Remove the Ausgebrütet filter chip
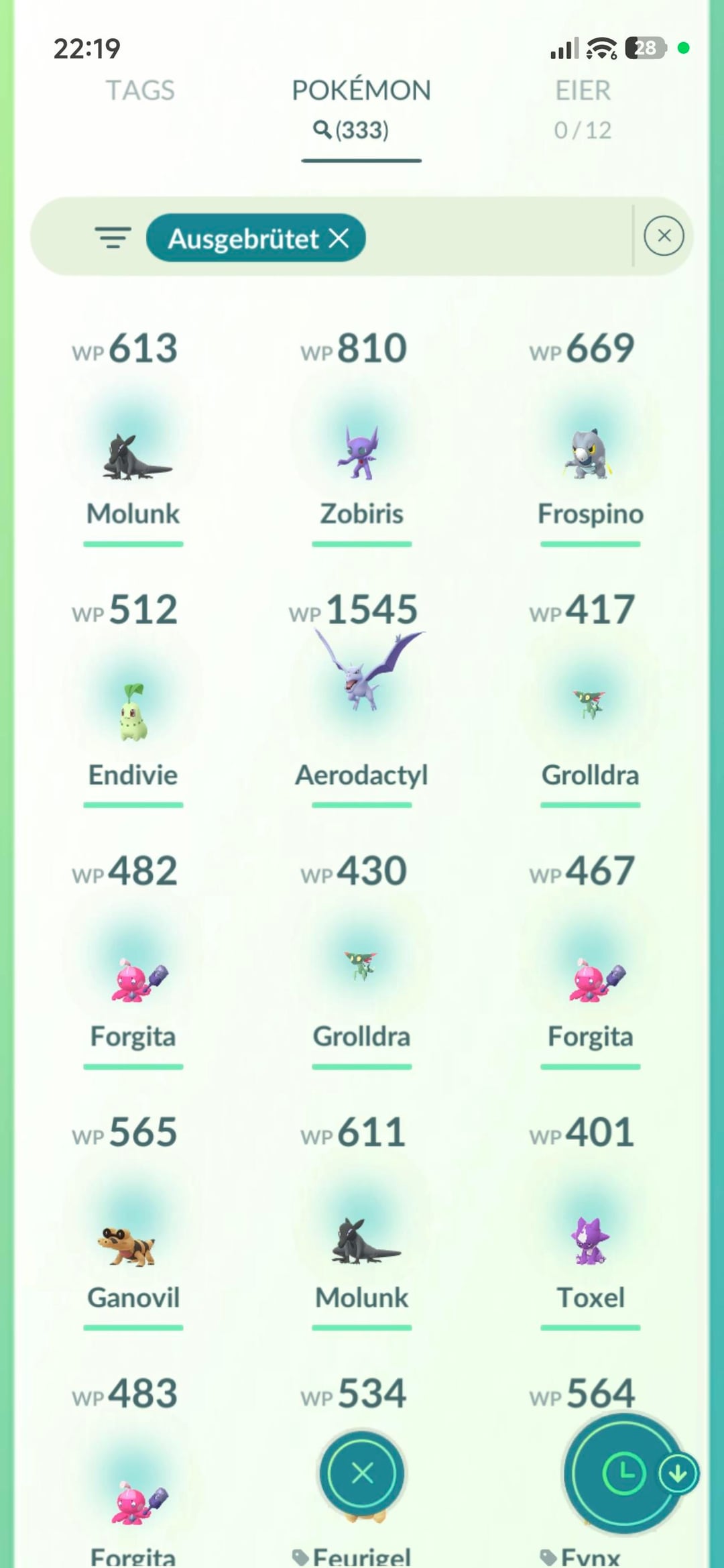 tap(339, 237)
